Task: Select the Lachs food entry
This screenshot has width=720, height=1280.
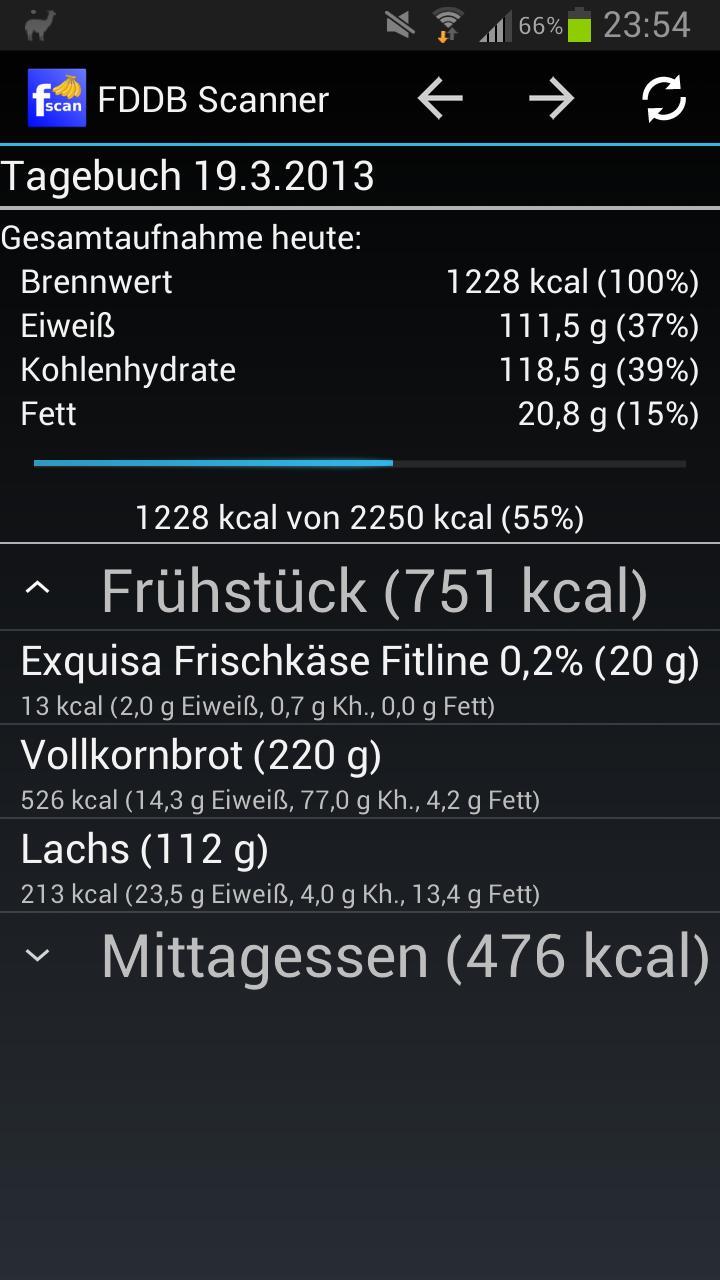Action: pos(360,866)
